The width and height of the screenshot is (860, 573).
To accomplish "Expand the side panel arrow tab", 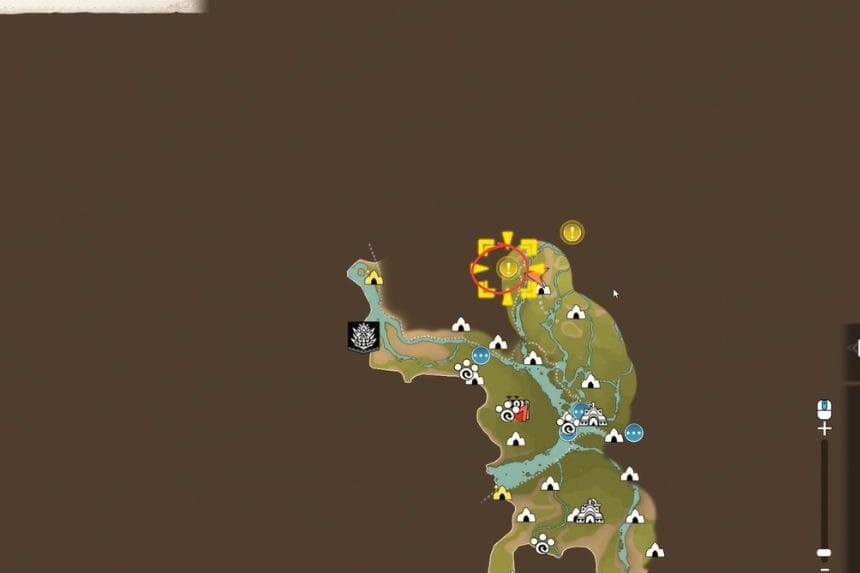I will [852, 348].
